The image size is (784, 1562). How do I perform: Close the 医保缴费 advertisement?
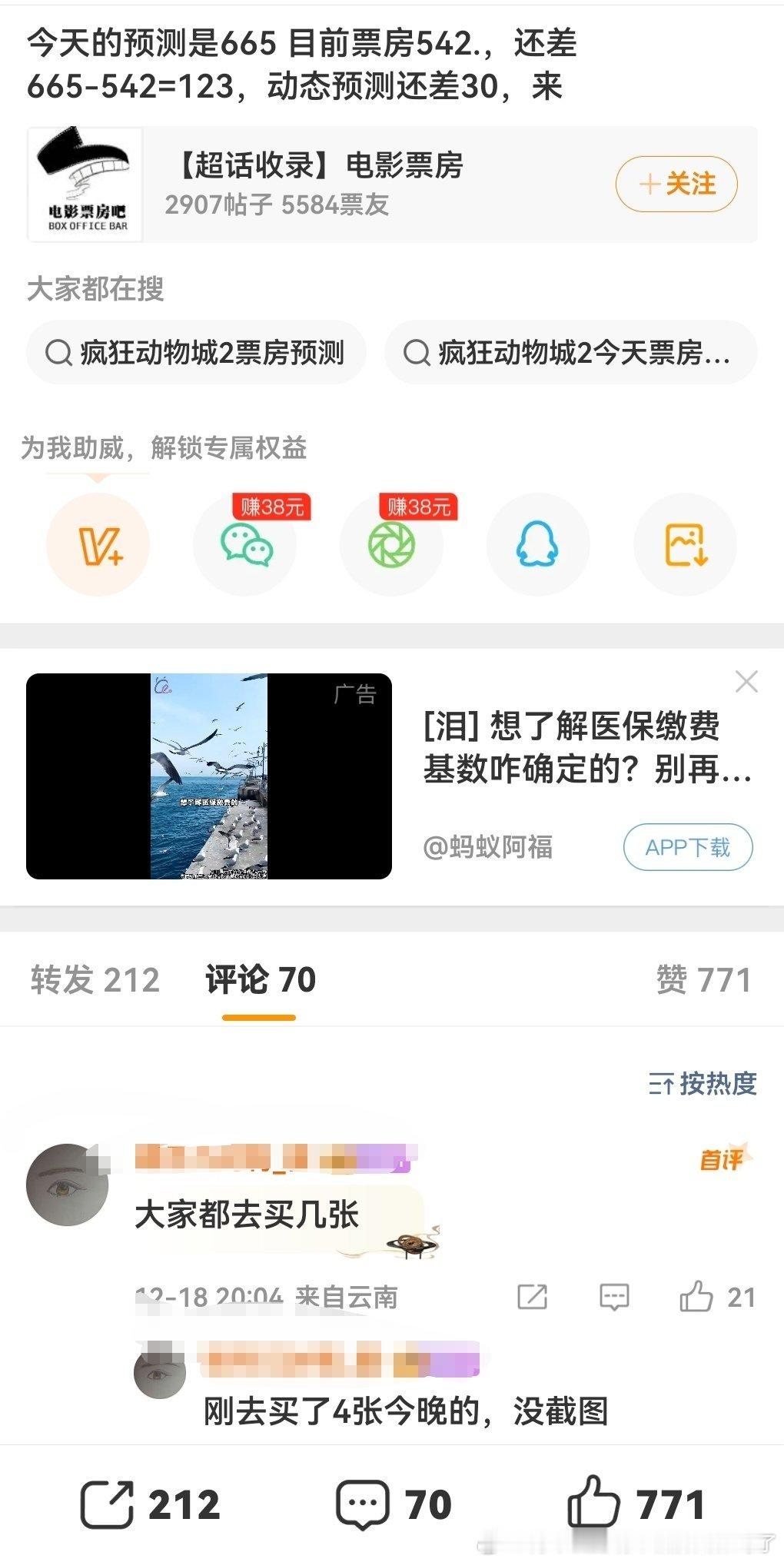(x=746, y=681)
